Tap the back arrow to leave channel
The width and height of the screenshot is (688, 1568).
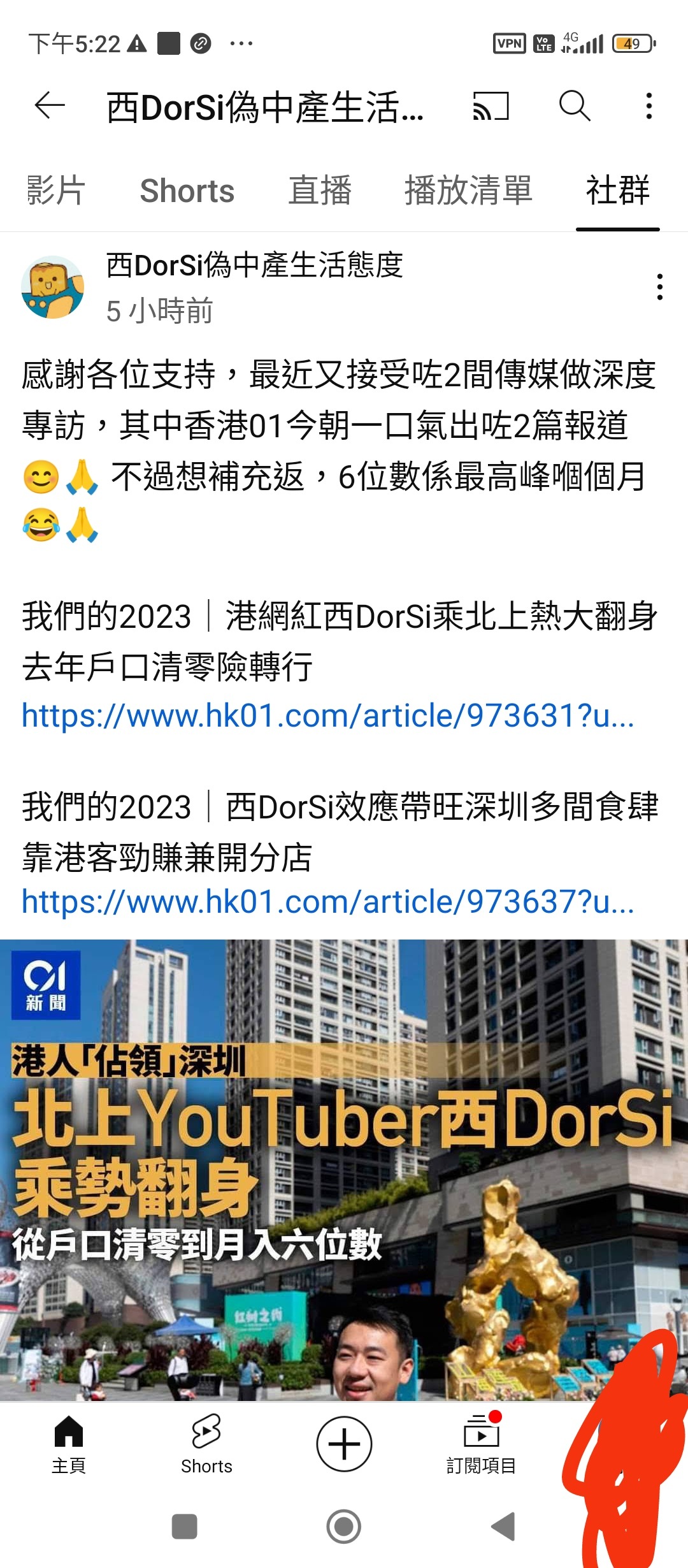click(48, 106)
